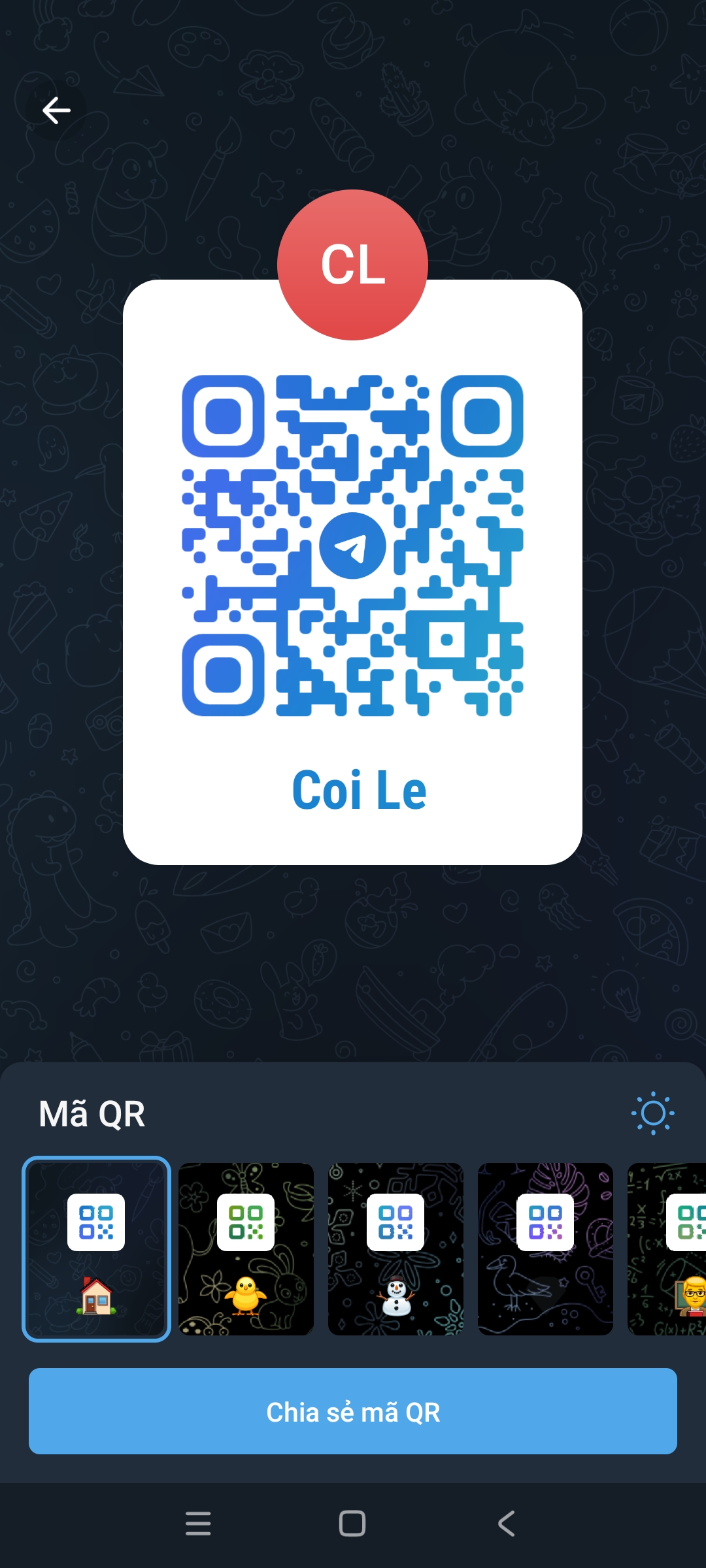Image resolution: width=706 pixels, height=1568 pixels.
Task: Tap Chia sẻ mã QR button
Action: [x=352, y=1413]
